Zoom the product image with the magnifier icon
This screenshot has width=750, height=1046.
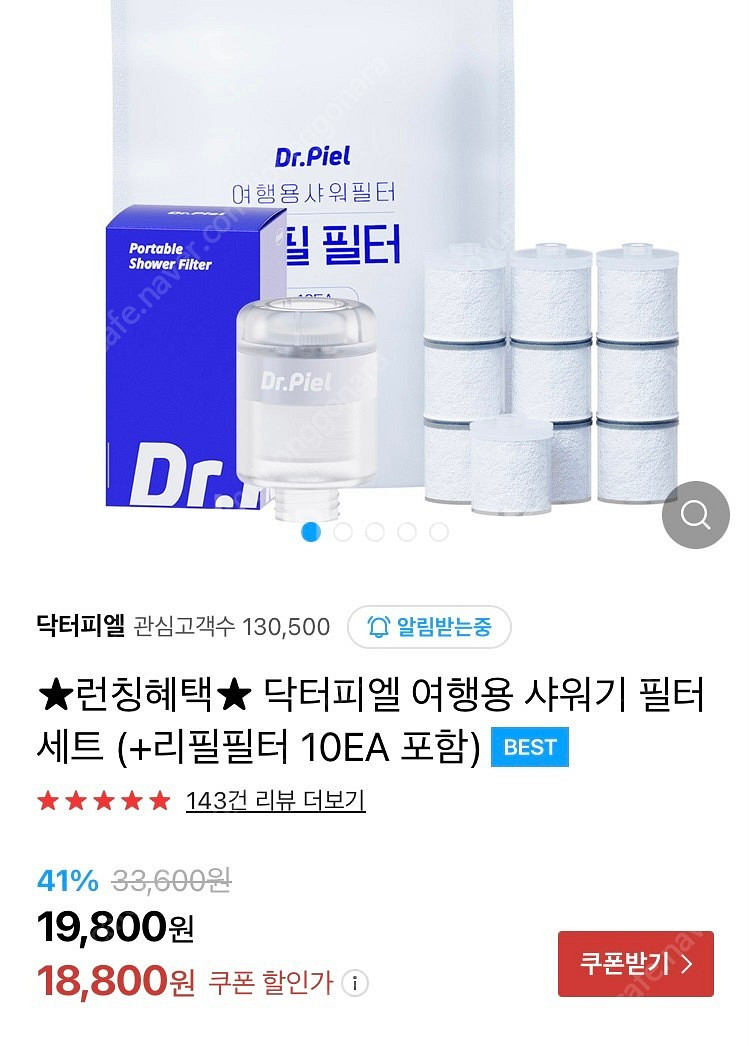click(x=695, y=514)
